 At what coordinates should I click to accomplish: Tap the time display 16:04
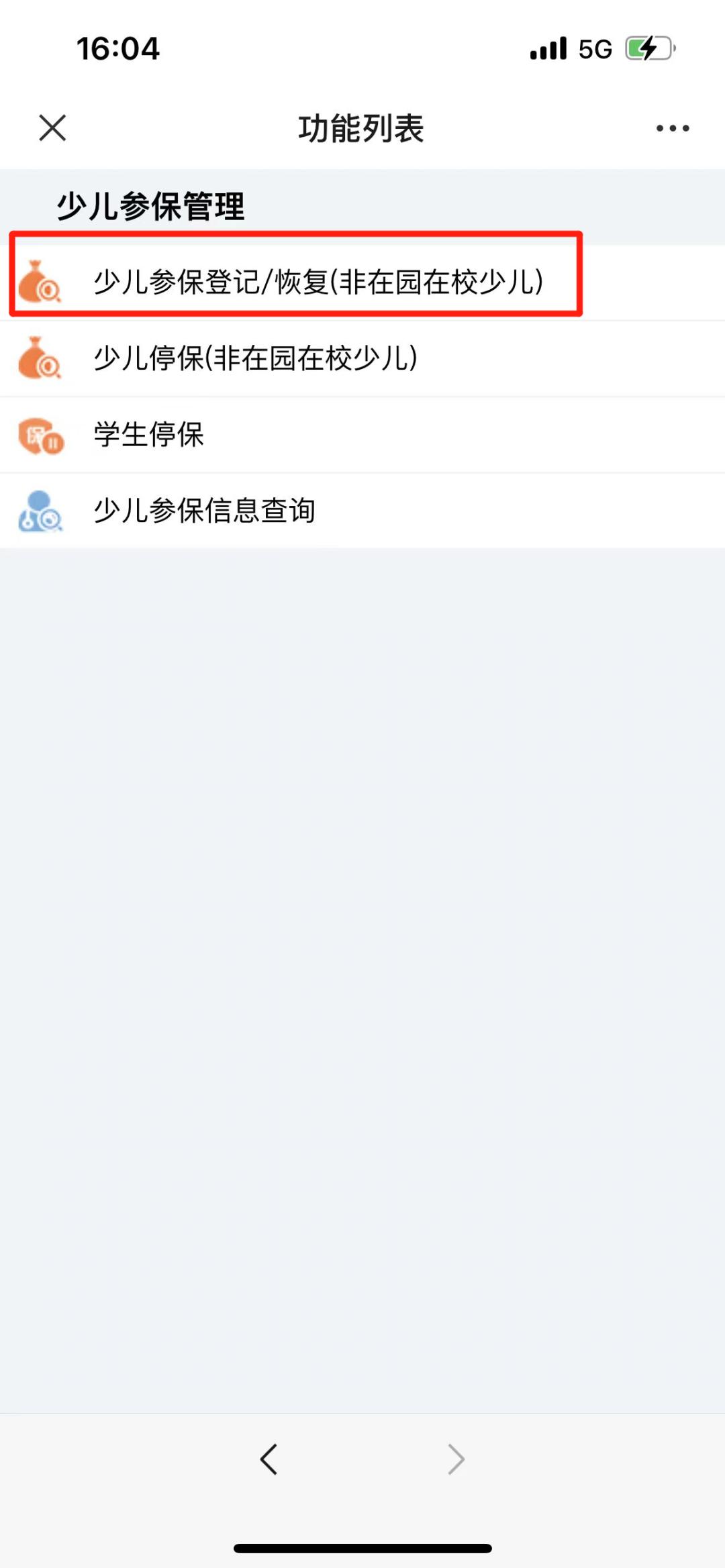point(118,48)
